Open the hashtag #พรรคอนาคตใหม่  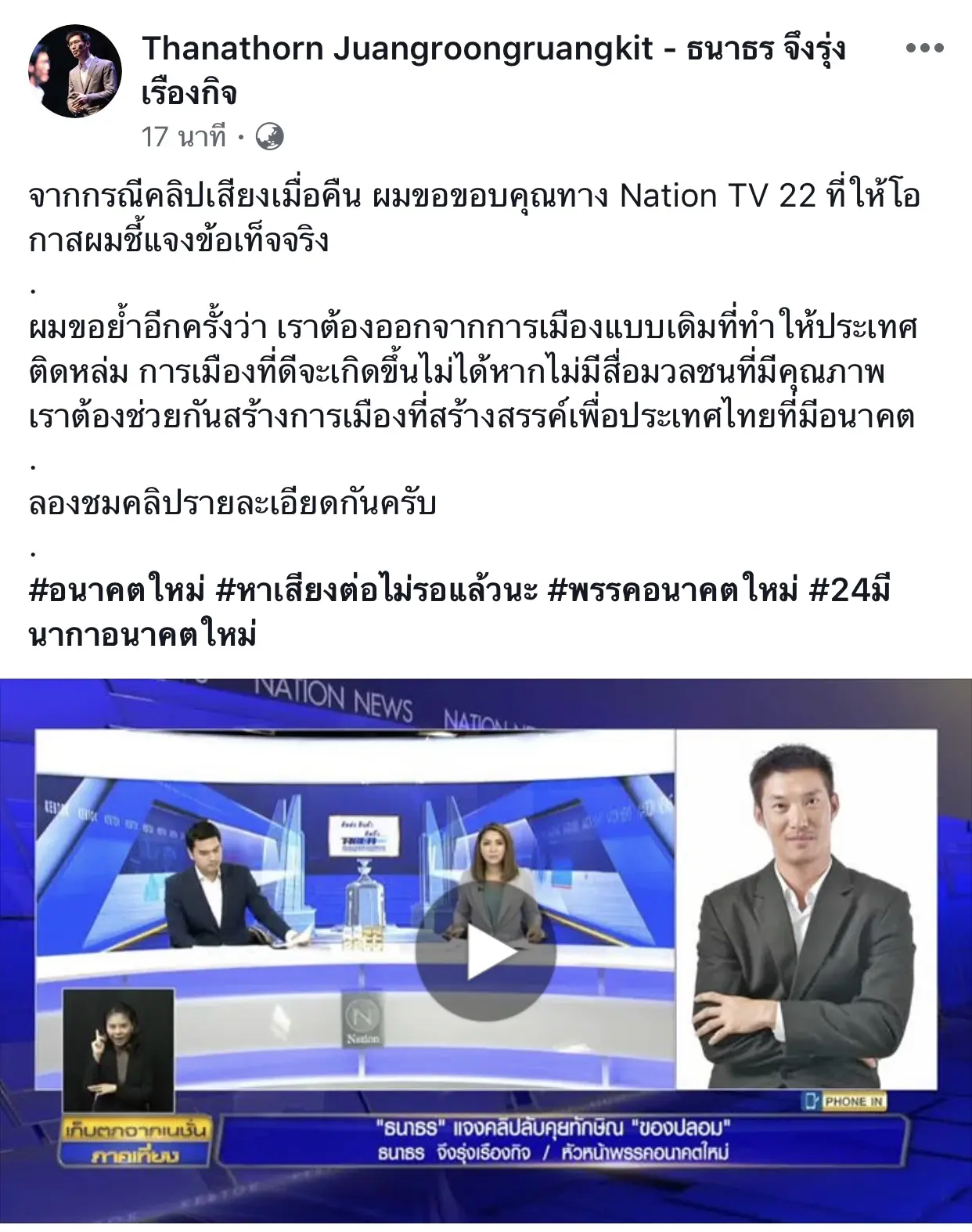point(672,590)
